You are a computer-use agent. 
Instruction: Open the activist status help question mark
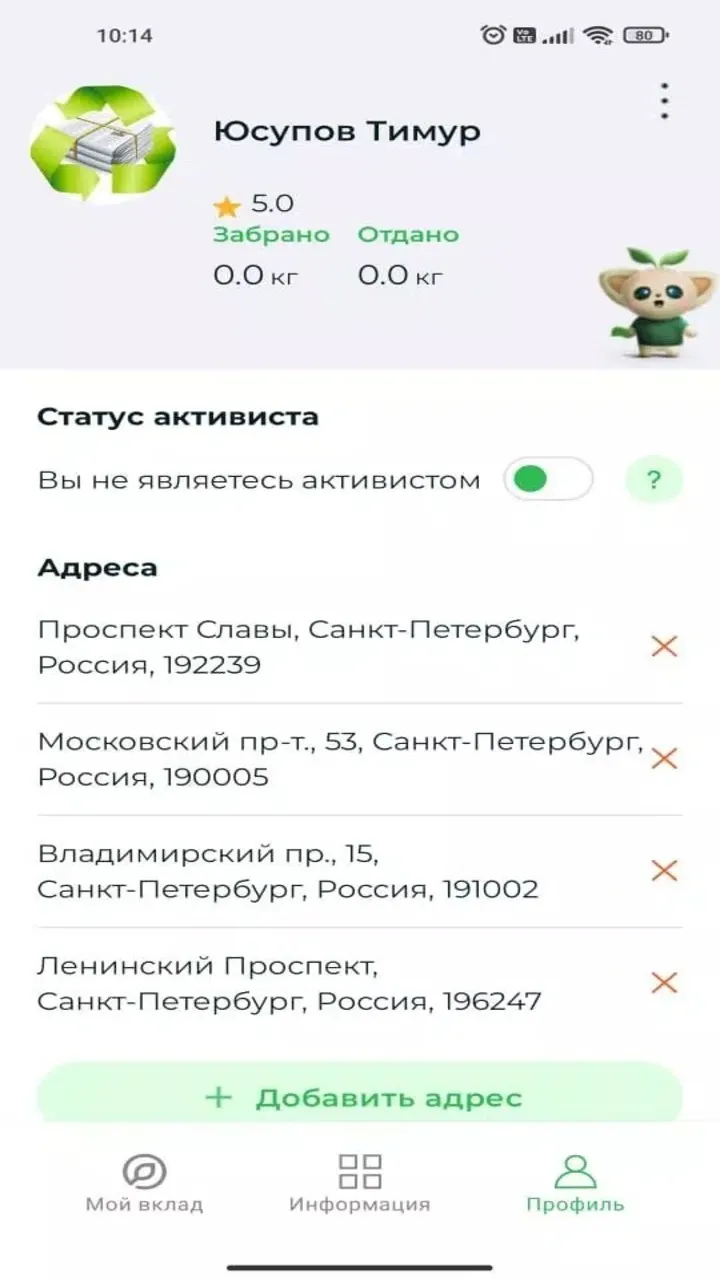(654, 481)
